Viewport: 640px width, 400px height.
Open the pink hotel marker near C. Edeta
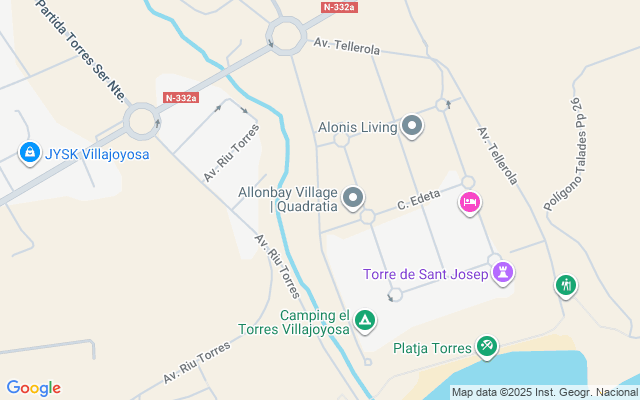point(470,203)
